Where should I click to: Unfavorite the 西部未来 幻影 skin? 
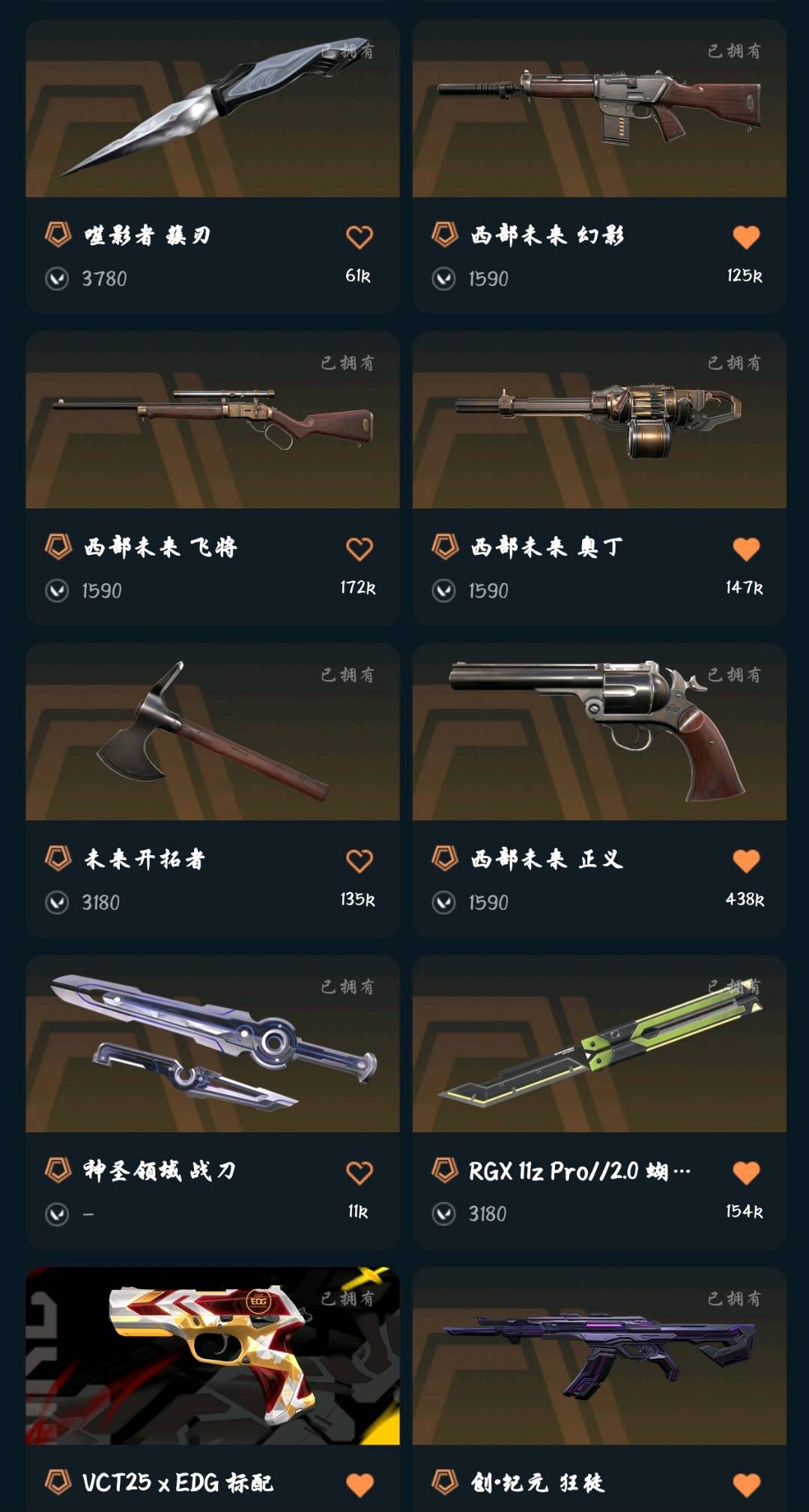746,237
